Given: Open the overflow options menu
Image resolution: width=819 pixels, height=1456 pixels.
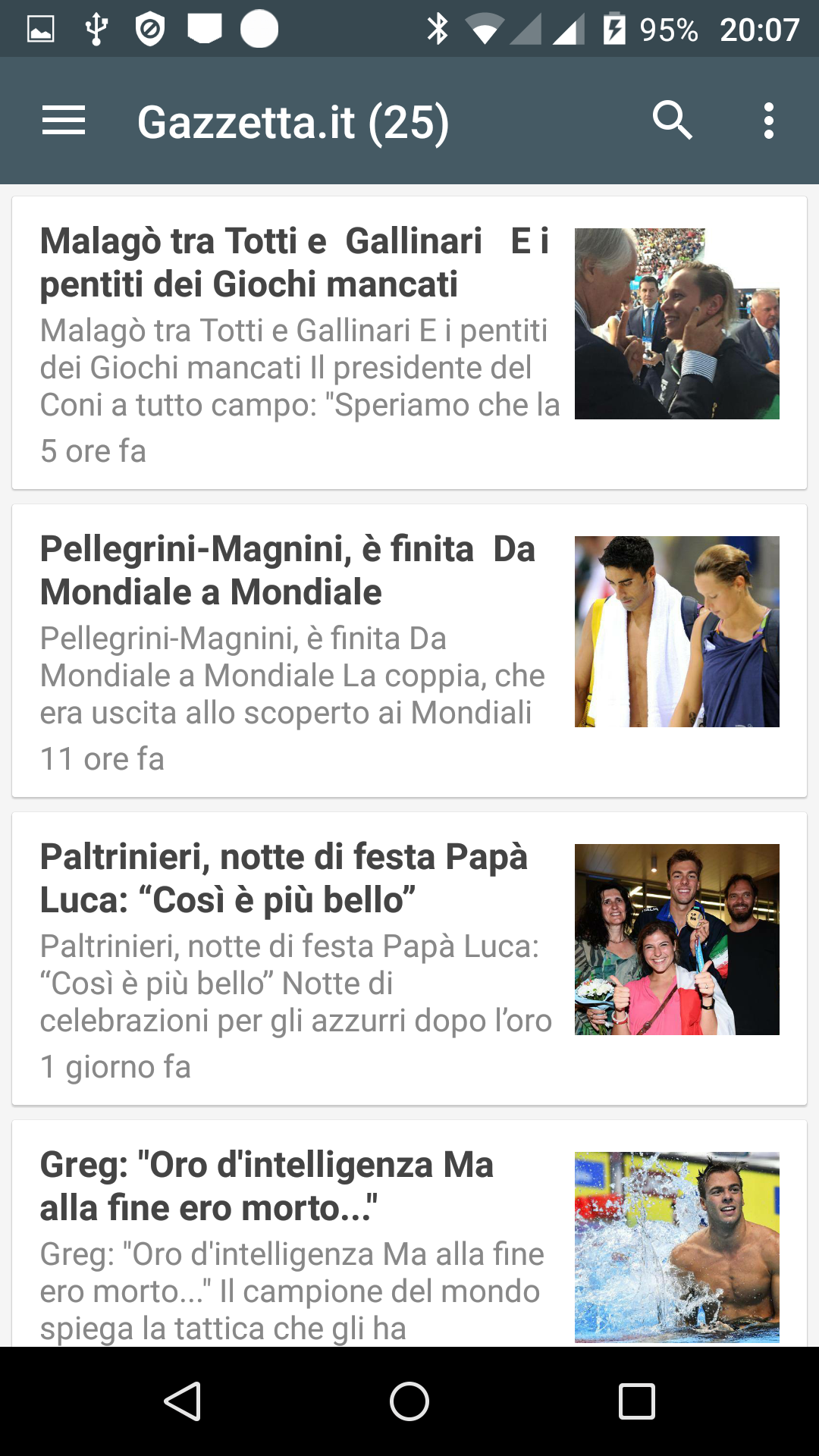Looking at the screenshot, I should click(x=768, y=121).
